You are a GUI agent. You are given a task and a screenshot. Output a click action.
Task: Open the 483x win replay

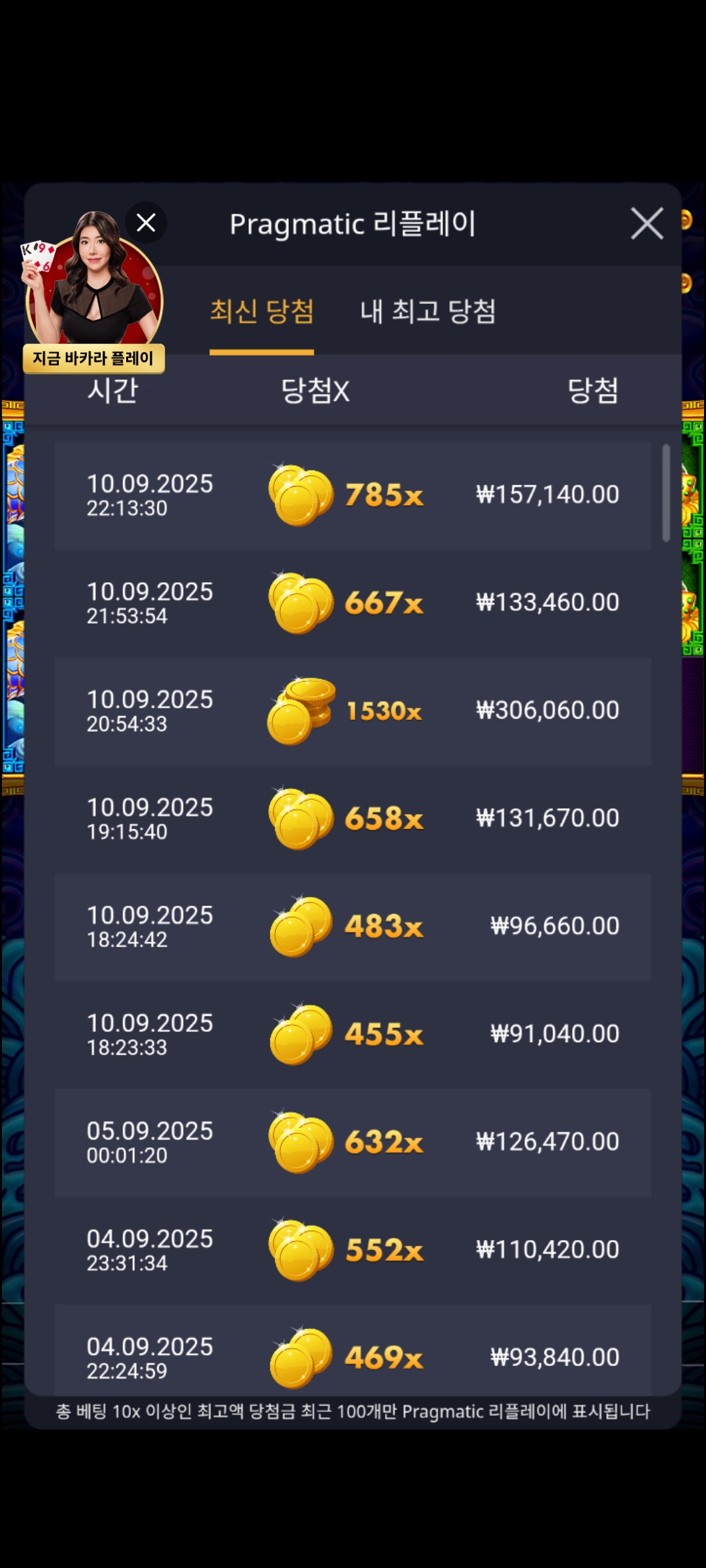coord(352,926)
